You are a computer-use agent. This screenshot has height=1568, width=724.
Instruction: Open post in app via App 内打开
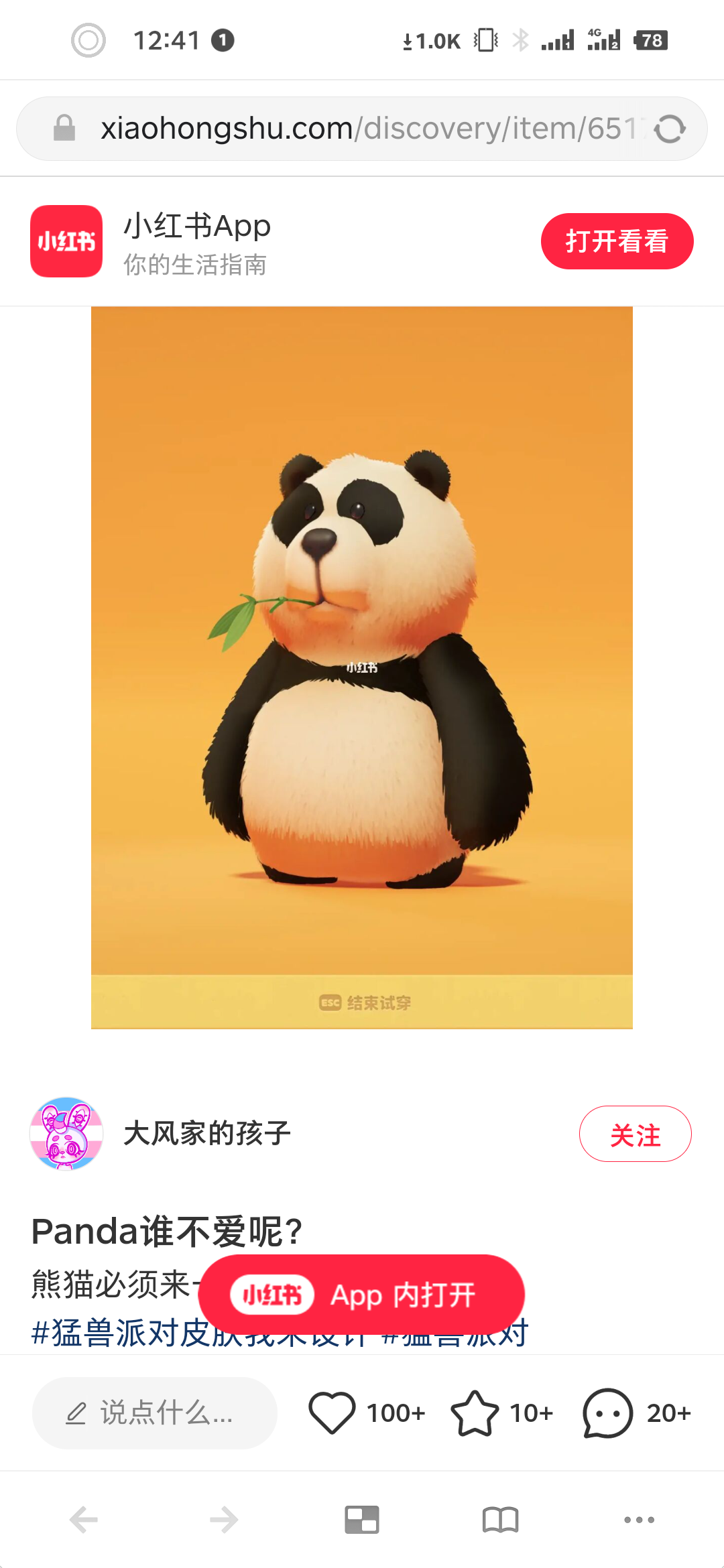[x=361, y=1295]
